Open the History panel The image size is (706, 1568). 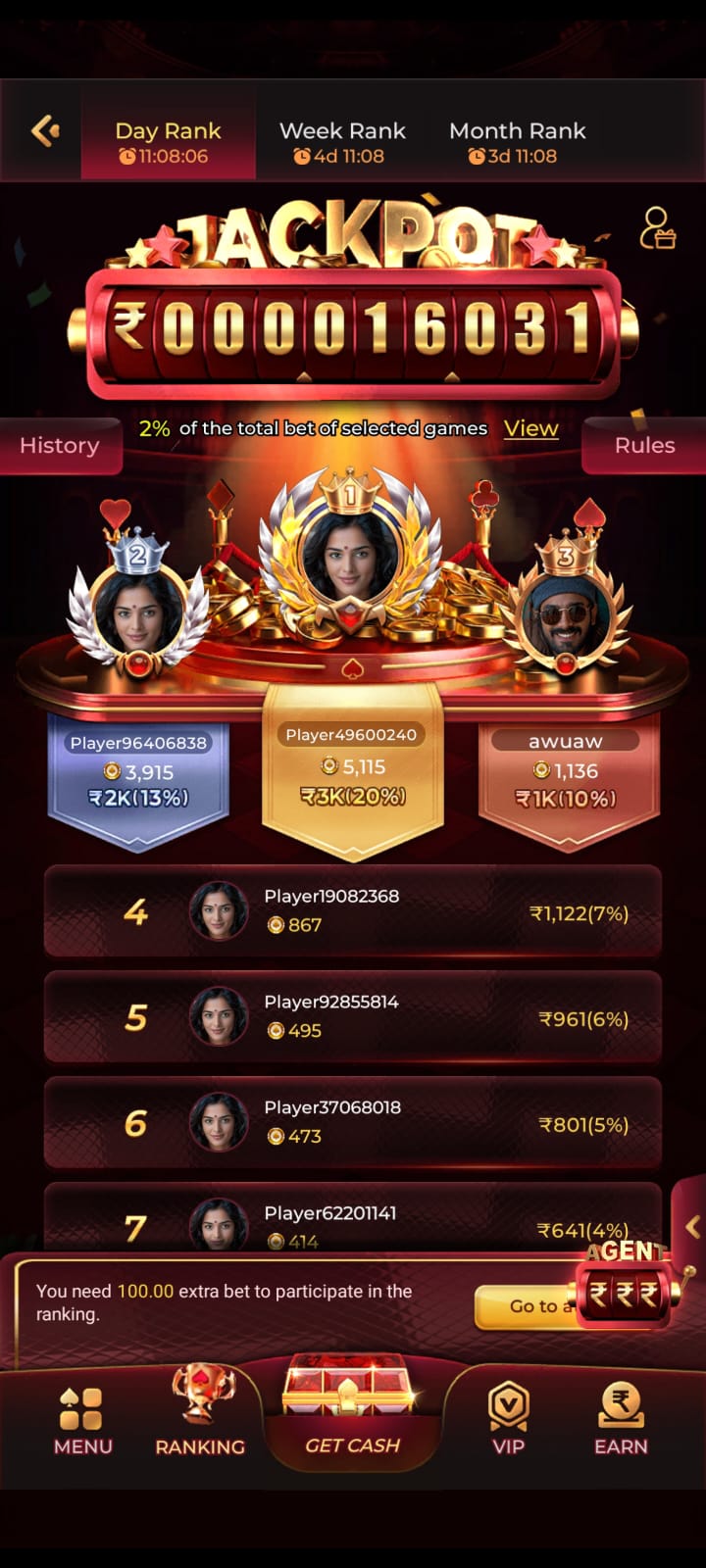(x=60, y=445)
